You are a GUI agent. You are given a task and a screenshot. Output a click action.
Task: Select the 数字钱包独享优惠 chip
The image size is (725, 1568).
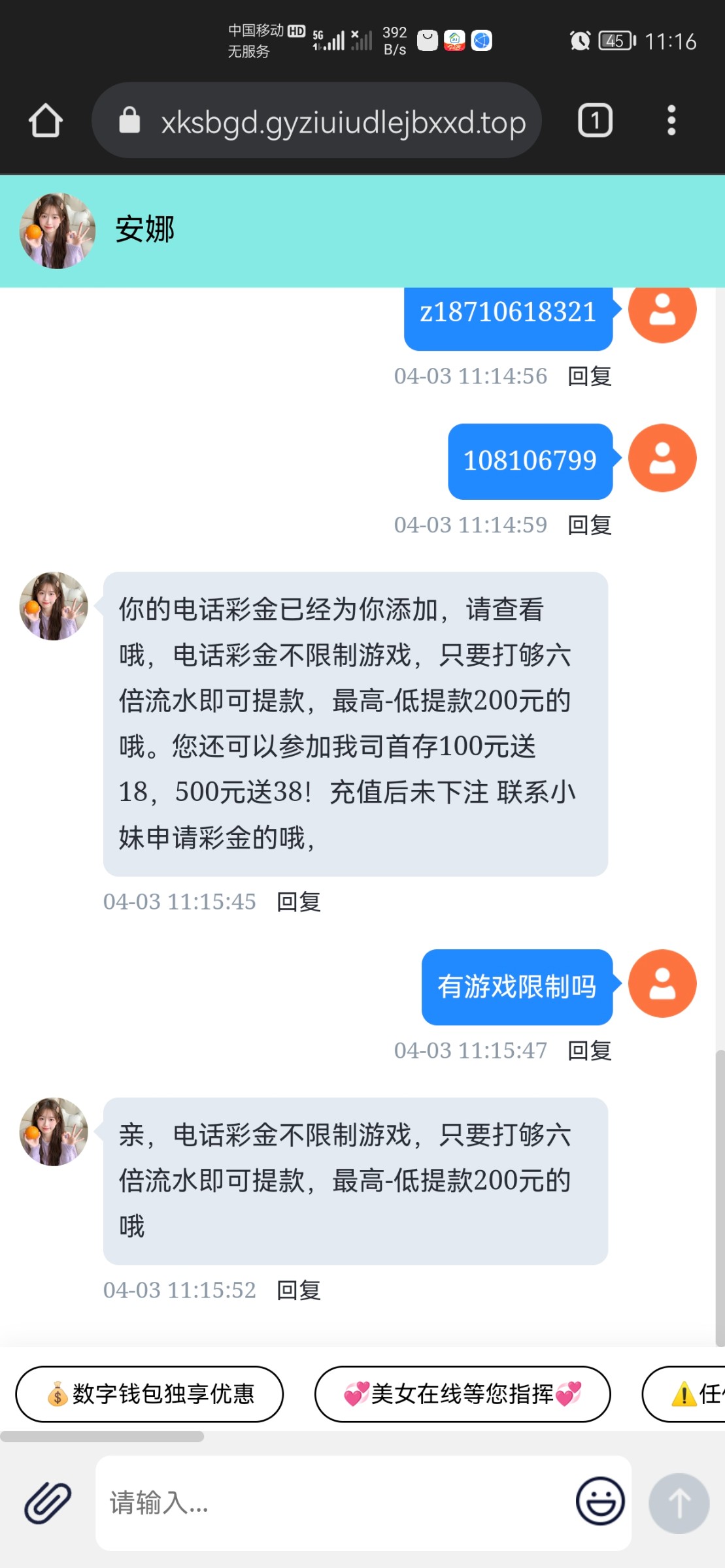click(150, 1394)
